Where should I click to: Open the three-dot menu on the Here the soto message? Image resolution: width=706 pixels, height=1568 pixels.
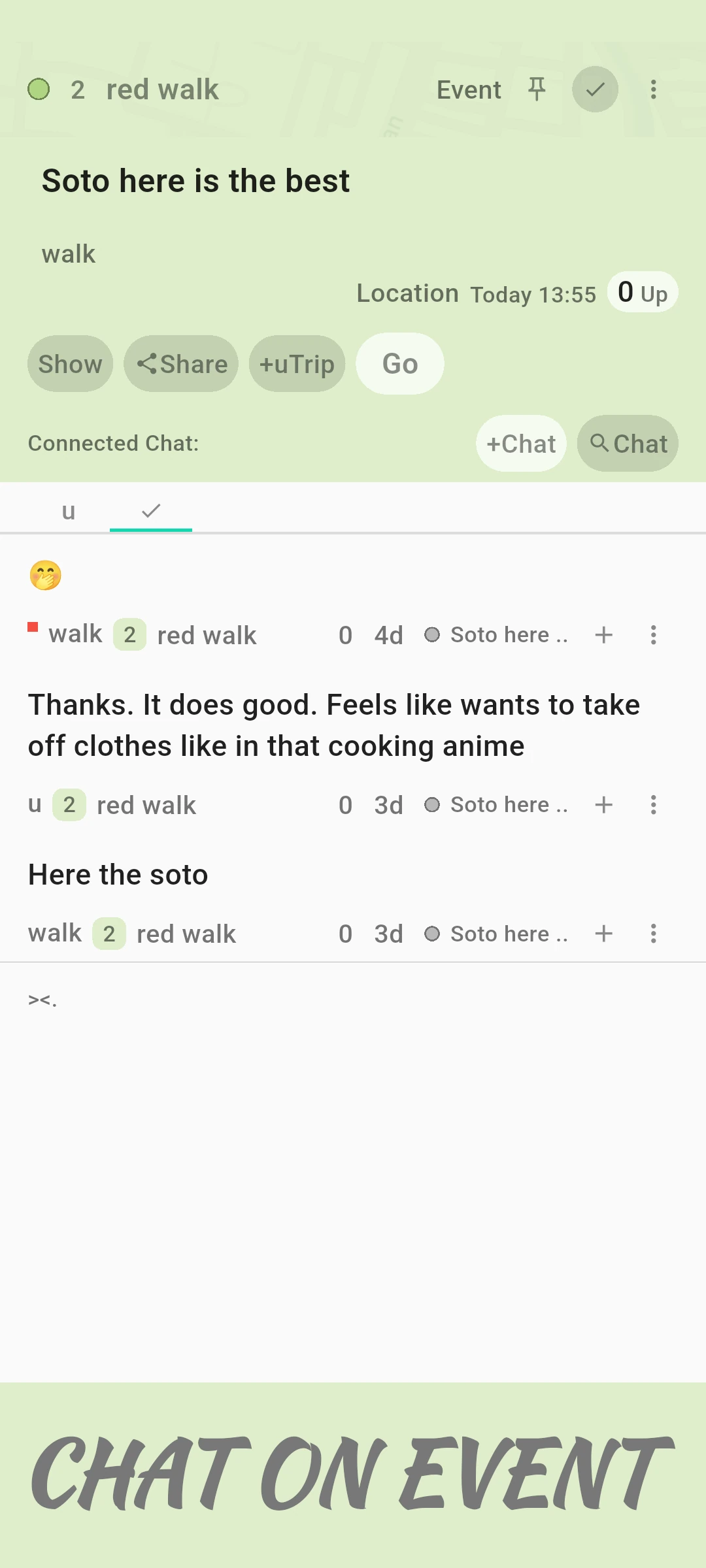coord(653,934)
